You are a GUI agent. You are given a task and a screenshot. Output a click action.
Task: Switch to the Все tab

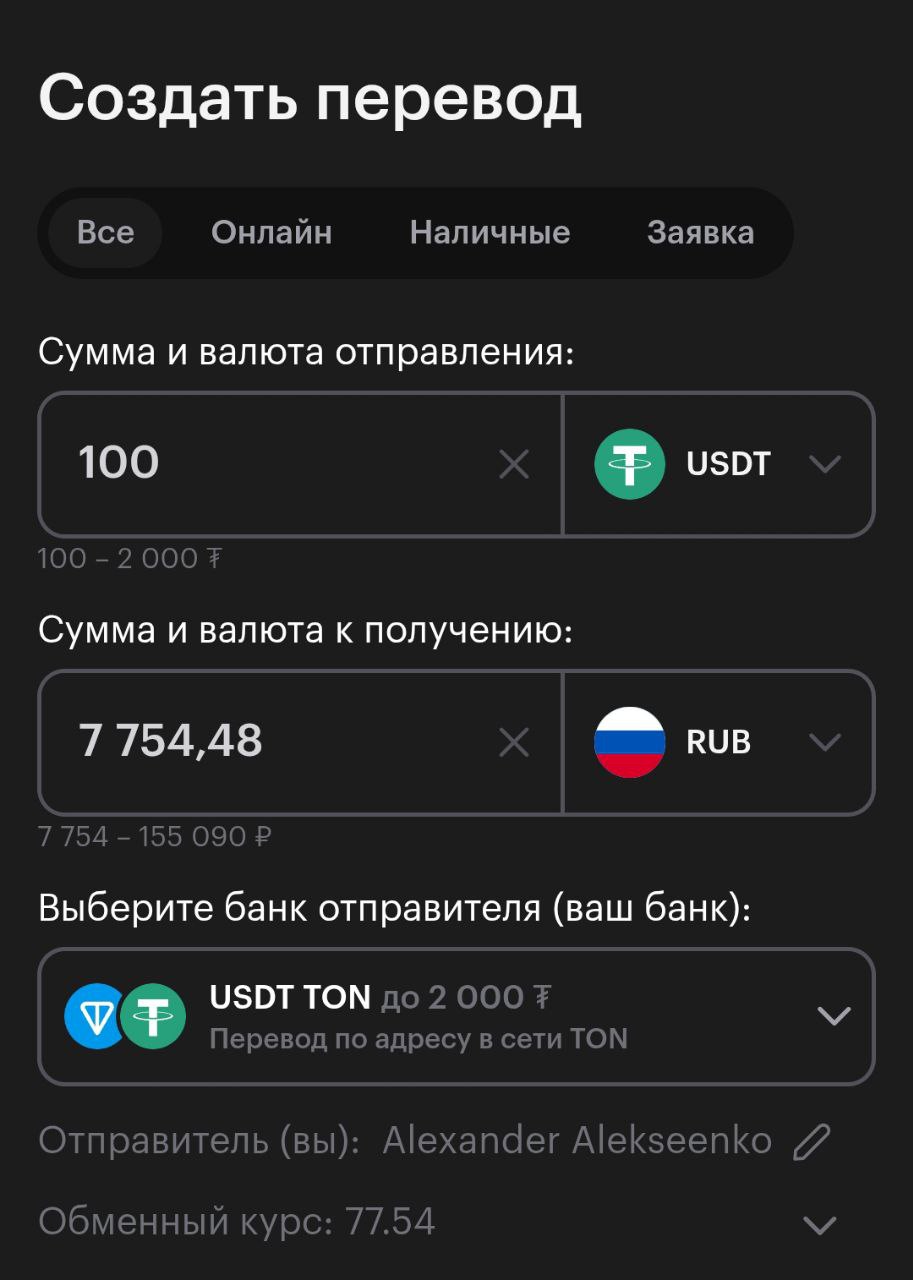pyautogui.click(x=105, y=232)
